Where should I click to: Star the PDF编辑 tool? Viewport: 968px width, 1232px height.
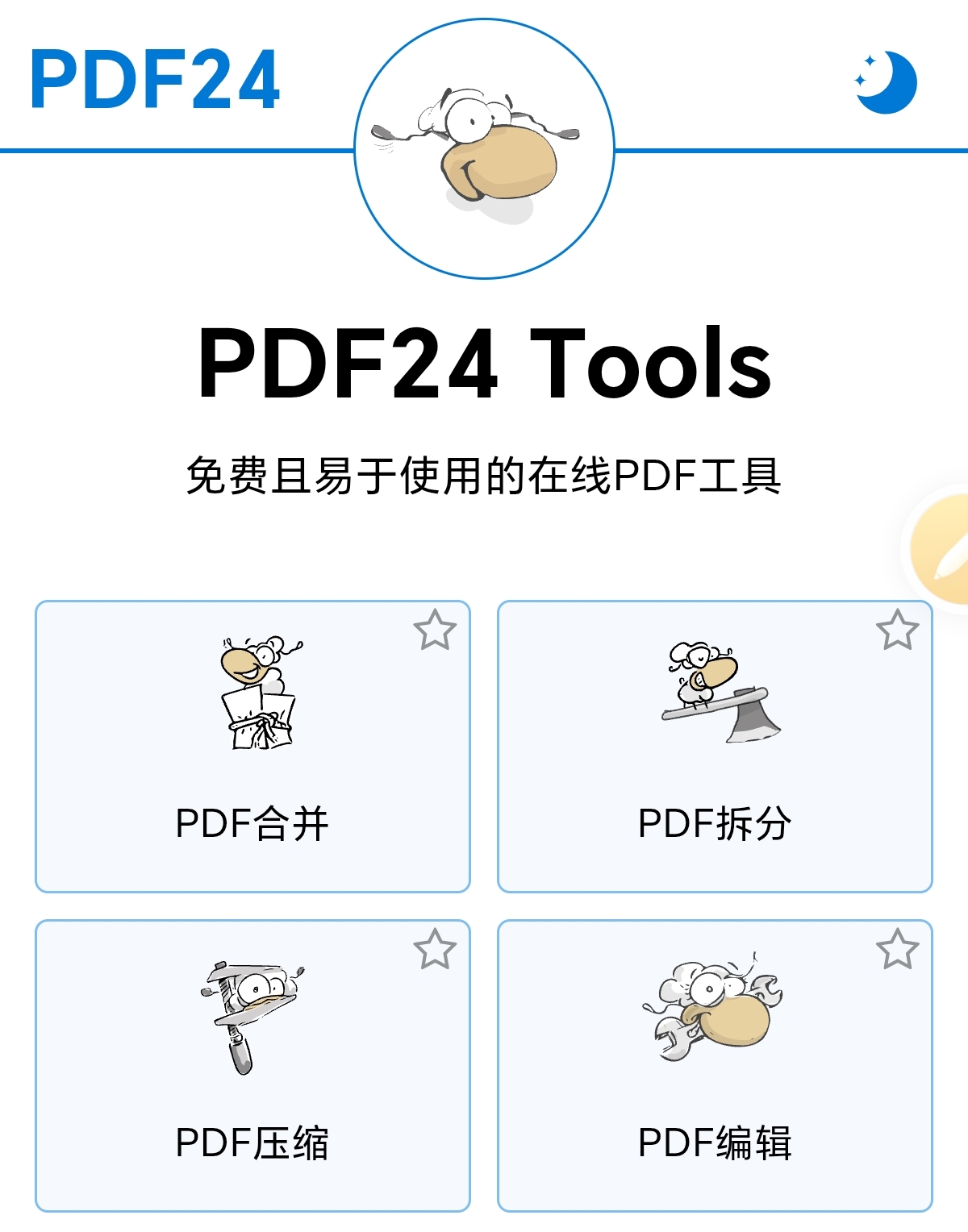pyautogui.click(x=897, y=950)
